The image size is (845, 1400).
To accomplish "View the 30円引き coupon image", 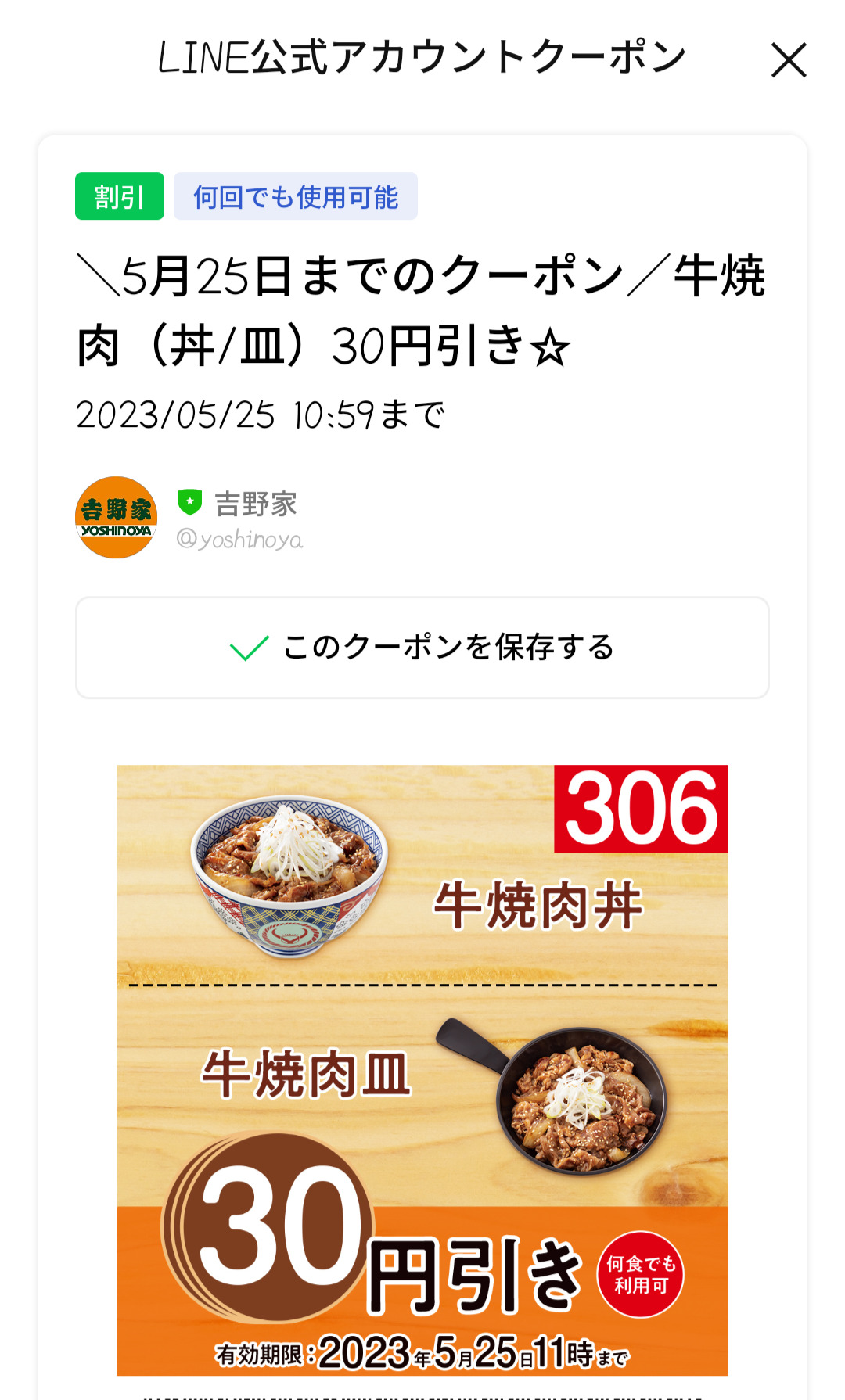I will click(422, 1070).
